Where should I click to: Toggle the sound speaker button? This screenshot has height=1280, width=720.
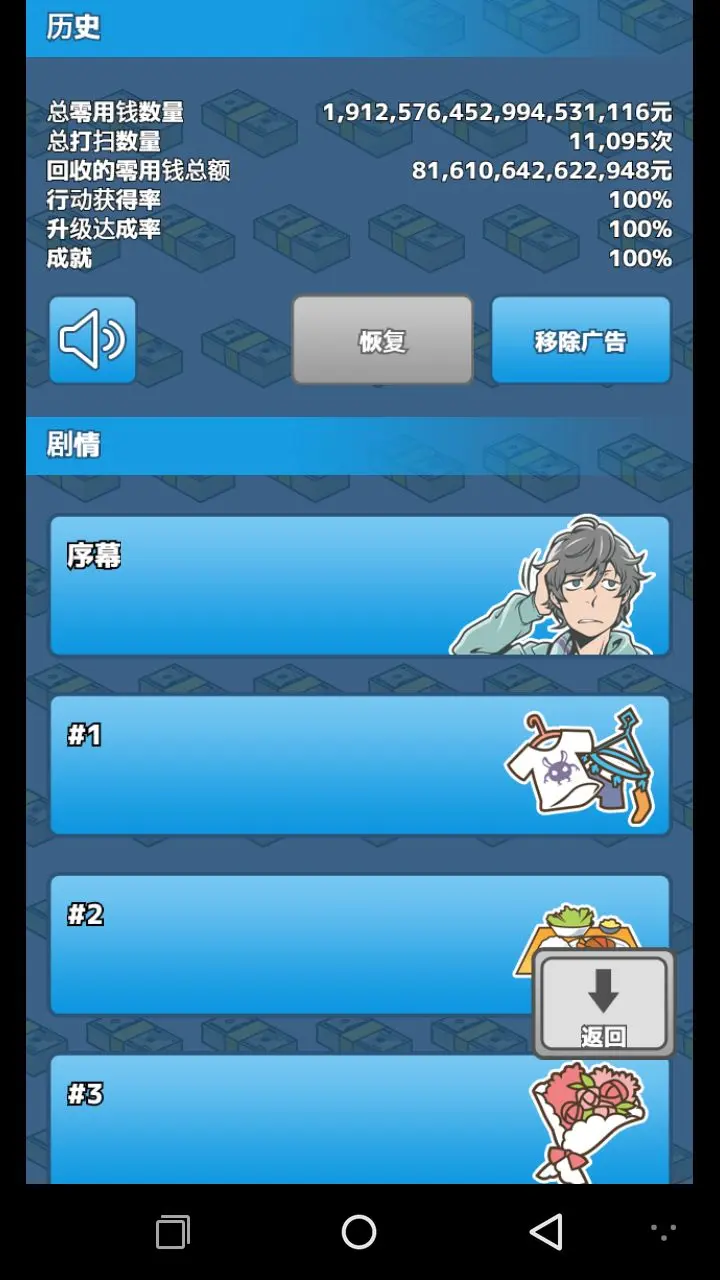[92, 340]
